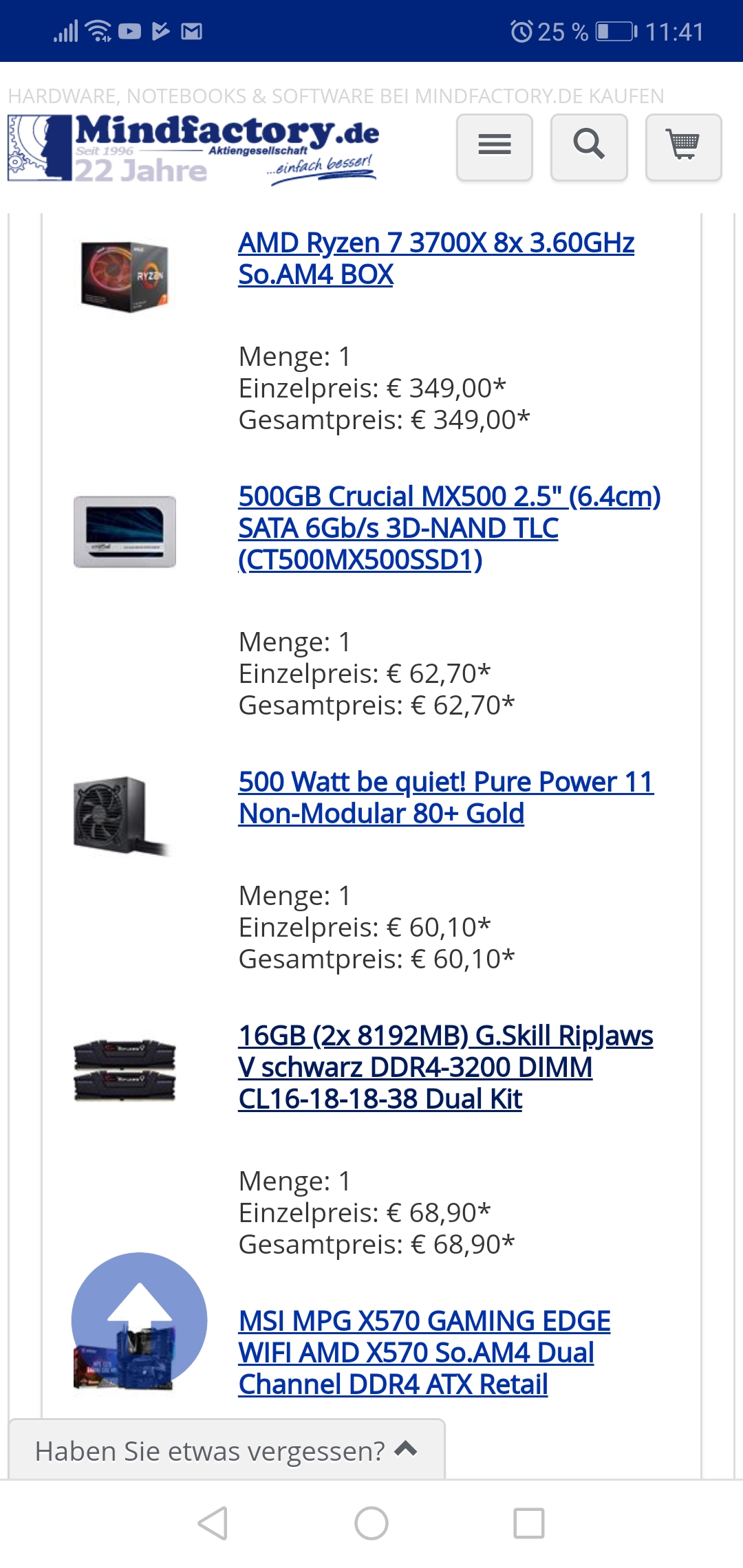This screenshot has width=743, height=1568.
Task: View the Crucial MX500 SSD product image
Action: pyautogui.click(x=125, y=532)
